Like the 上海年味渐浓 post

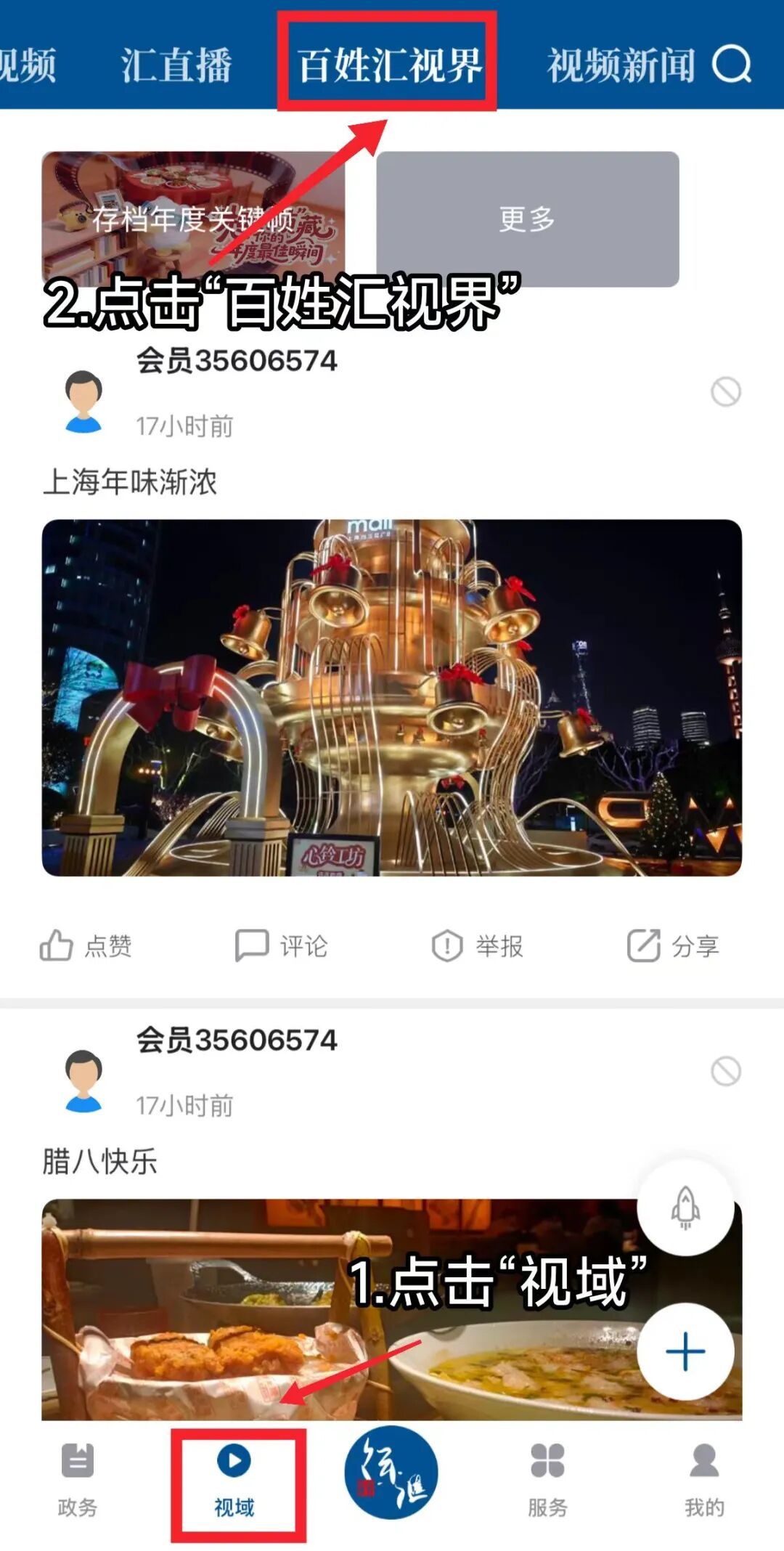(x=86, y=946)
